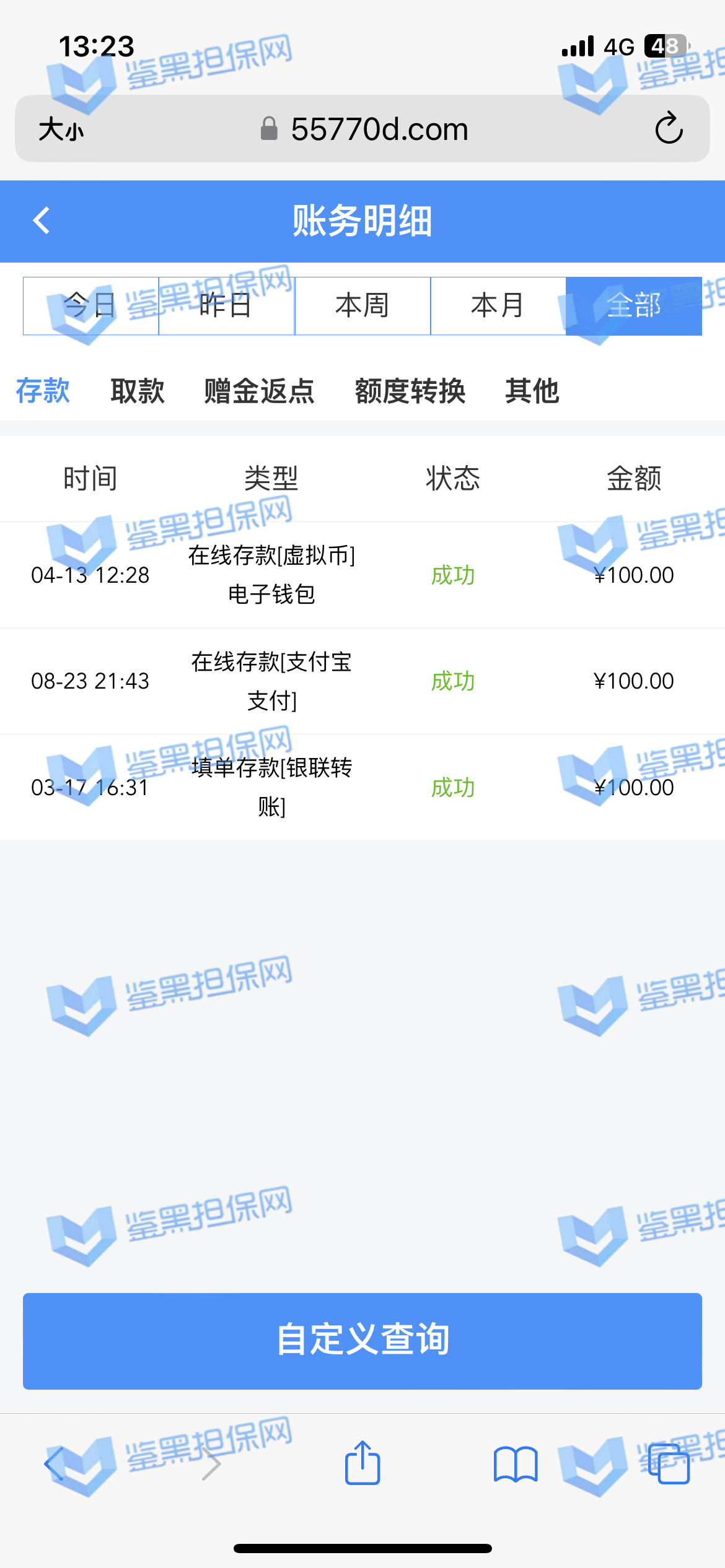Image resolution: width=725 pixels, height=1568 pixels.
Task: Switch to the 额度转换 tab
Action: coord(410,391)
